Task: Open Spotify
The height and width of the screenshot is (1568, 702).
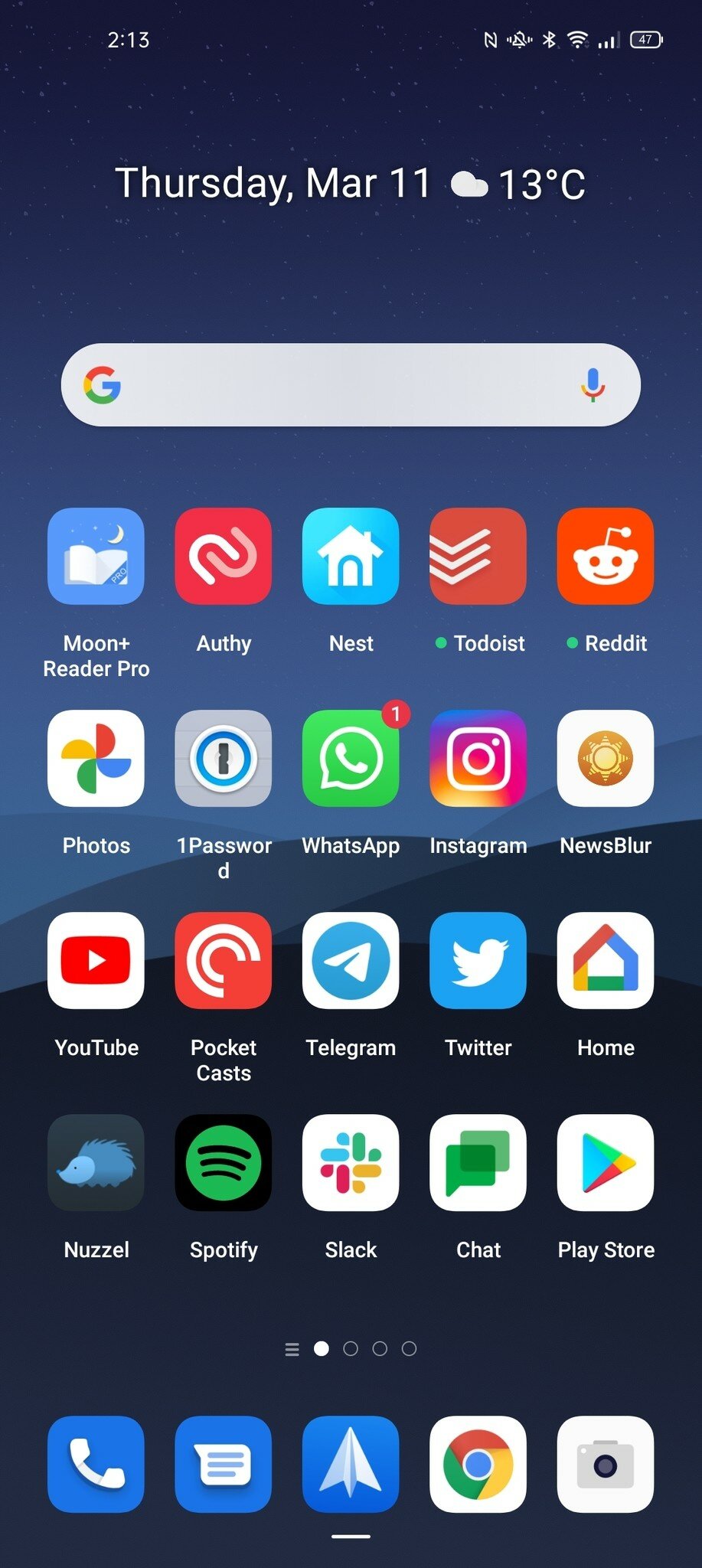Action: tap(223, 1163)
